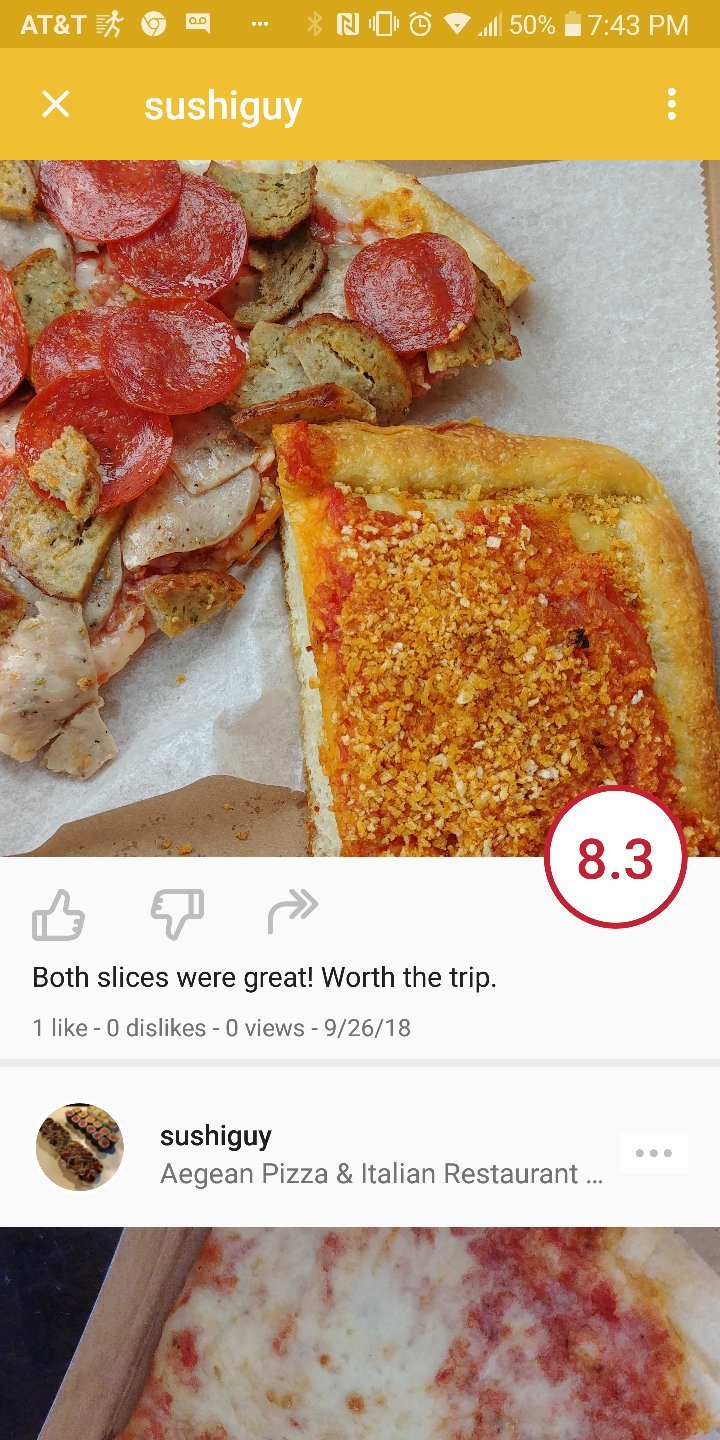Share the review using the arrow icon
Viewport: 720px width, 1440px height.
click(291, 908)
